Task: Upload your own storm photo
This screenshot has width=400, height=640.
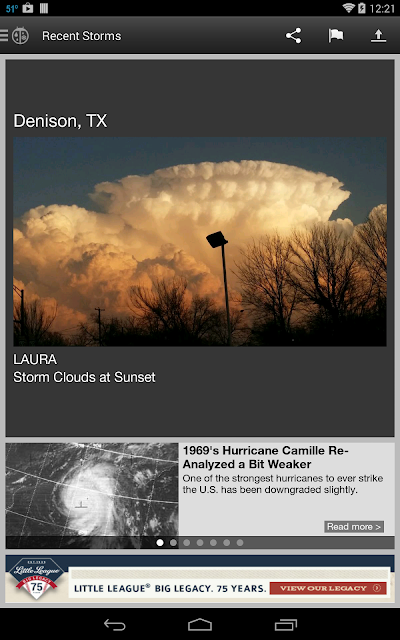Action: (x=378, y=36)
